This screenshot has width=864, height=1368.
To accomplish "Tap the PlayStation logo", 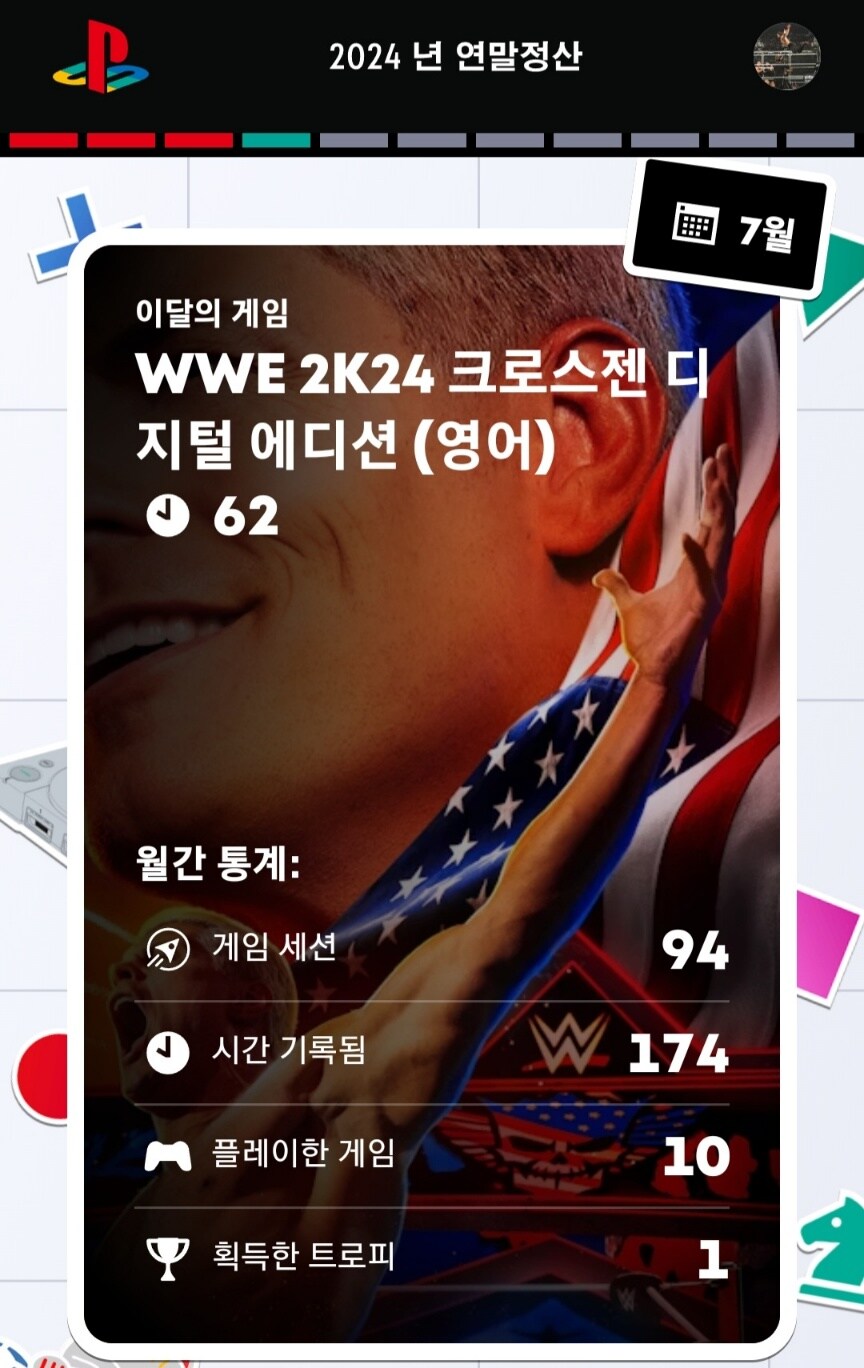I will 100,57.
